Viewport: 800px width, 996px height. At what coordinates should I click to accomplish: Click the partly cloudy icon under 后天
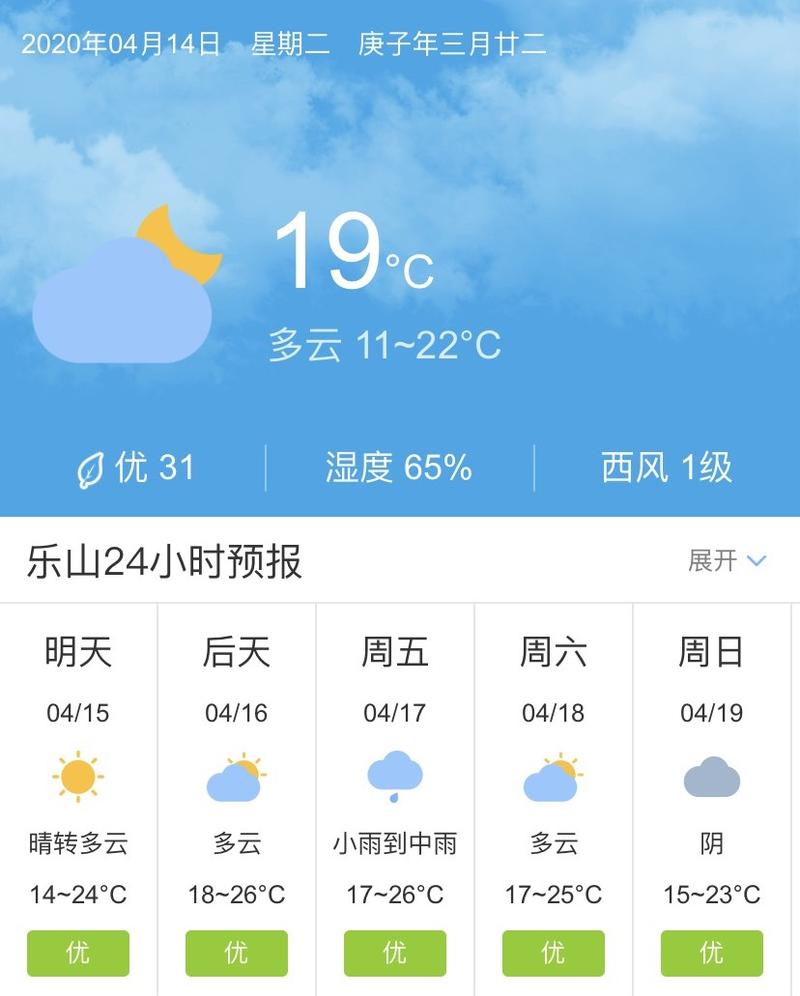236,778
